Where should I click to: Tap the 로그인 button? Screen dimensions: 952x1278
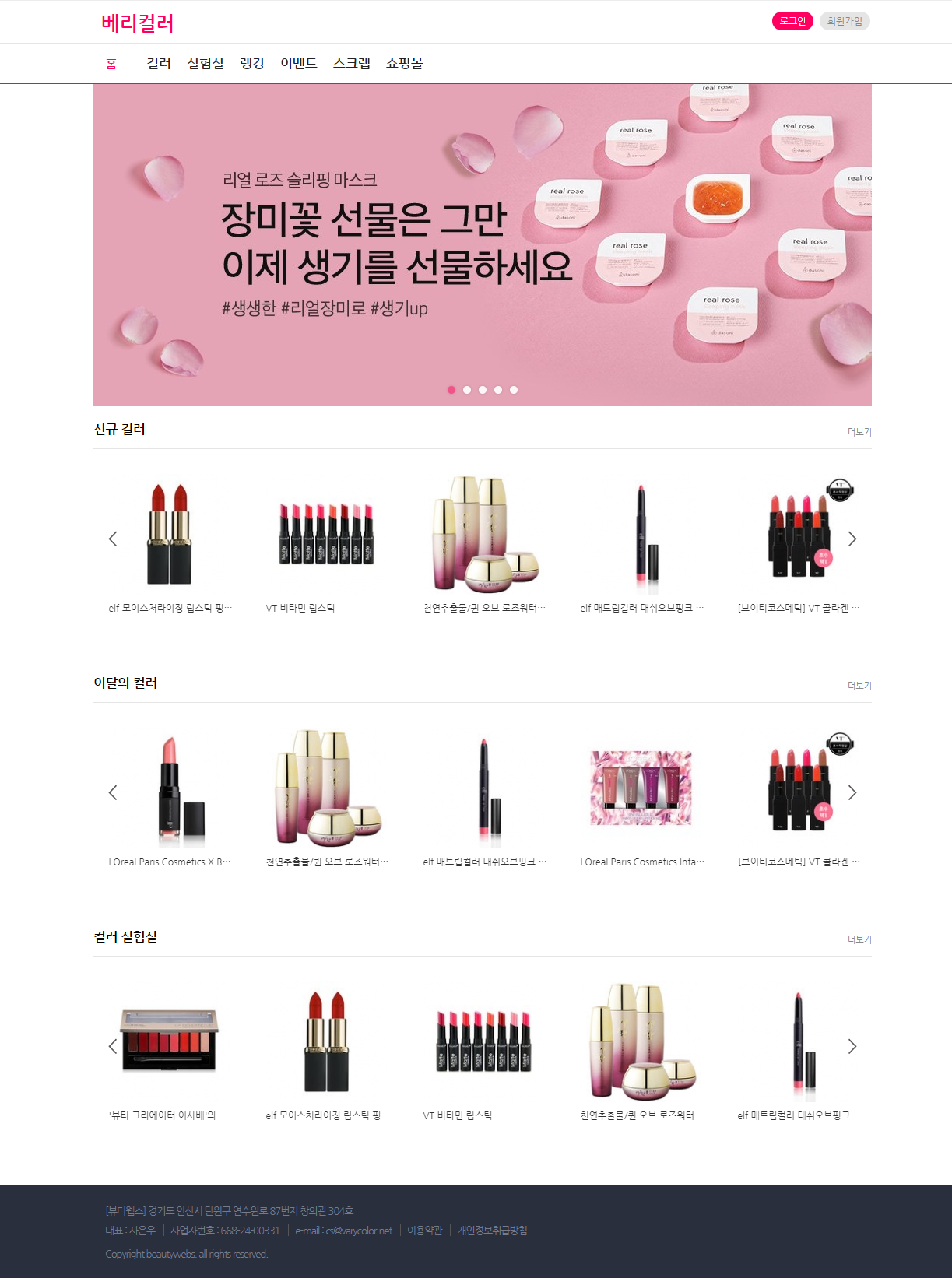792,21
